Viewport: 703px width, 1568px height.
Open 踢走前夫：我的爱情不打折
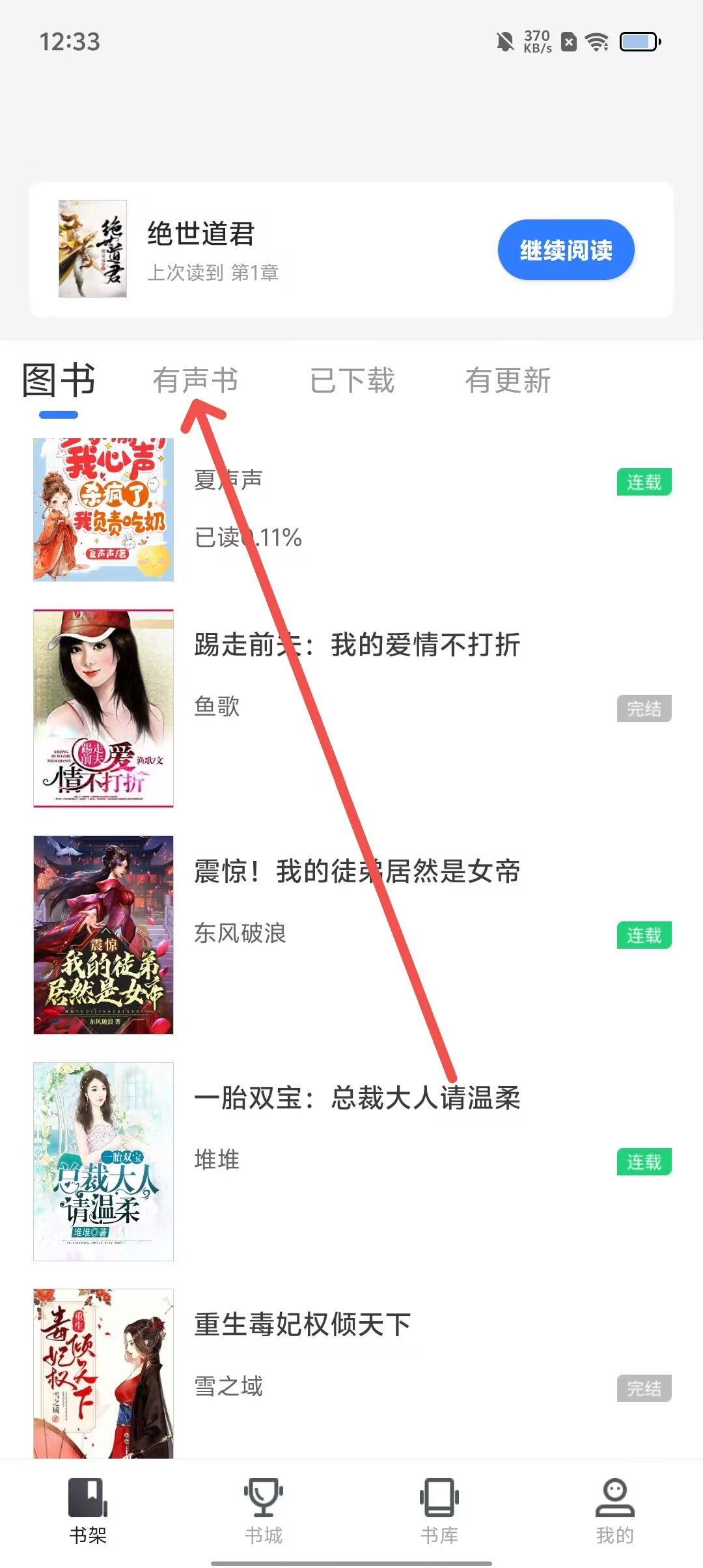point(357,645)
